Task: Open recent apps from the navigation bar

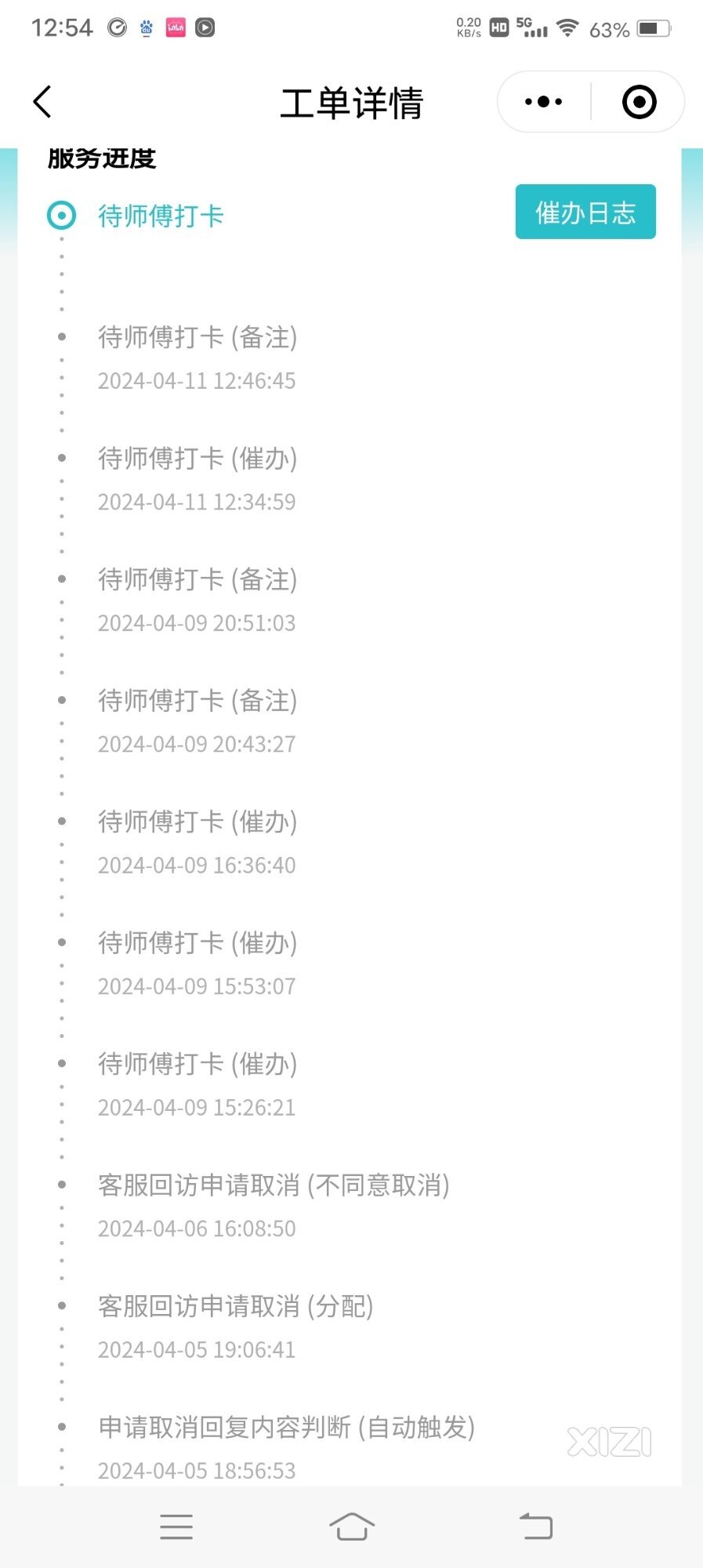Action: (x=176, y=1526)
